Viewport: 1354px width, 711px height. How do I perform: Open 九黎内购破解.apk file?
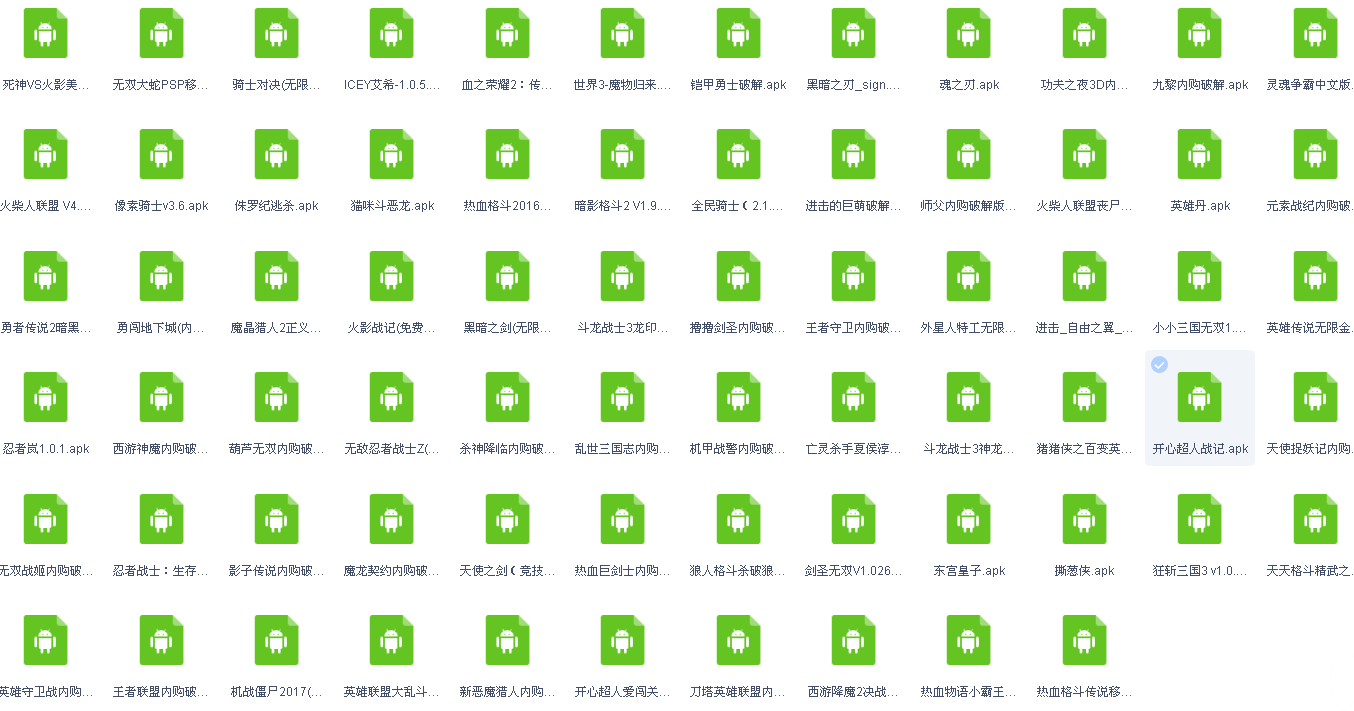tap(1199, 34)
